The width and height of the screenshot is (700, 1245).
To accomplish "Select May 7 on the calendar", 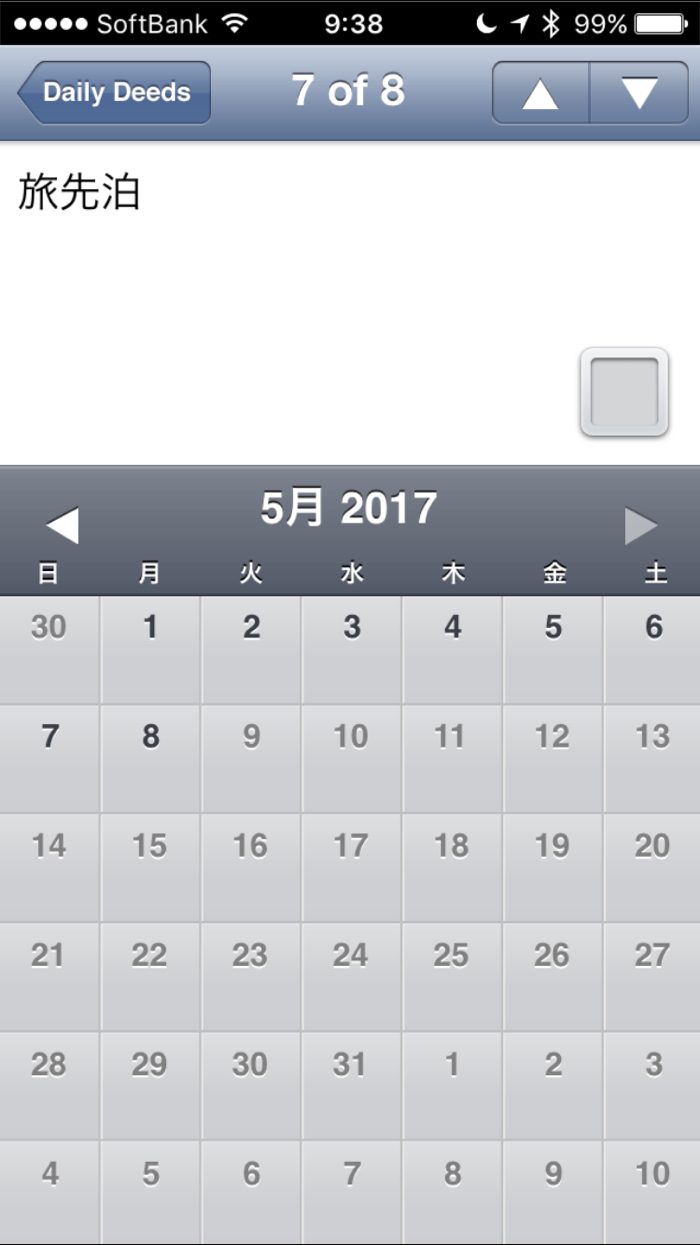I will coord(50,757).
